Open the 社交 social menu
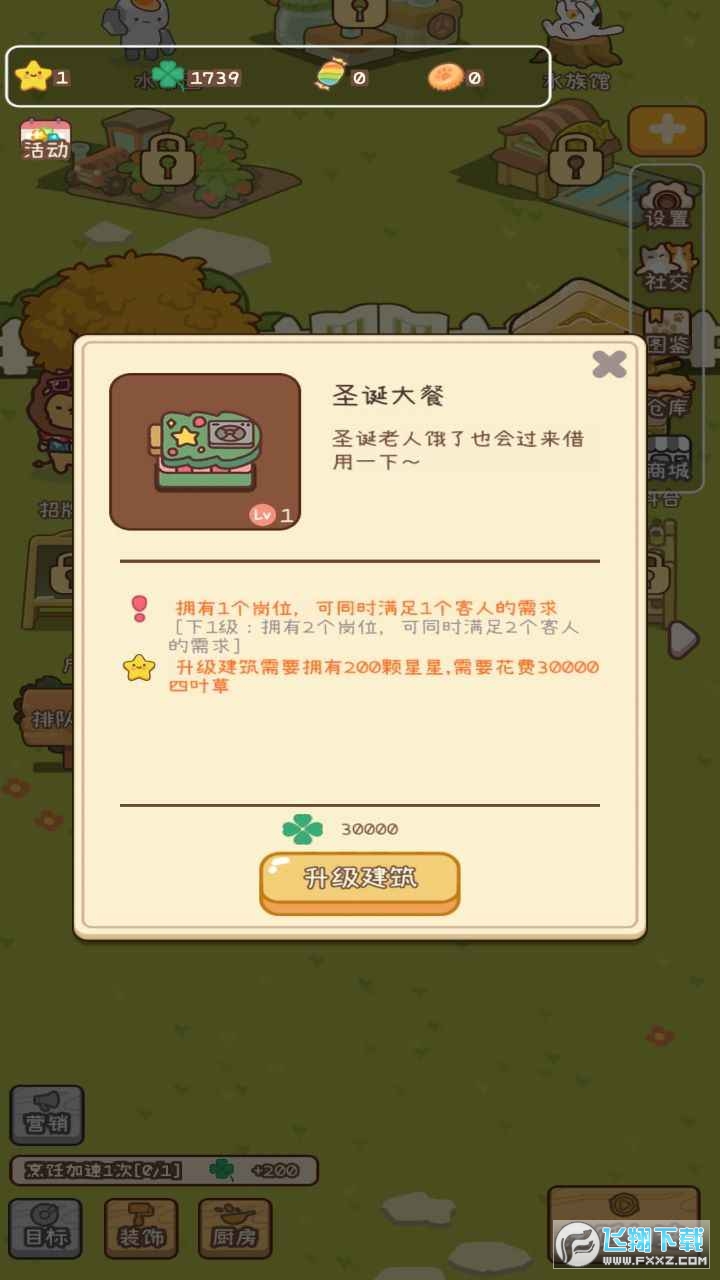The height and width of the screenshot is (1280, 720). coord(667,268)
